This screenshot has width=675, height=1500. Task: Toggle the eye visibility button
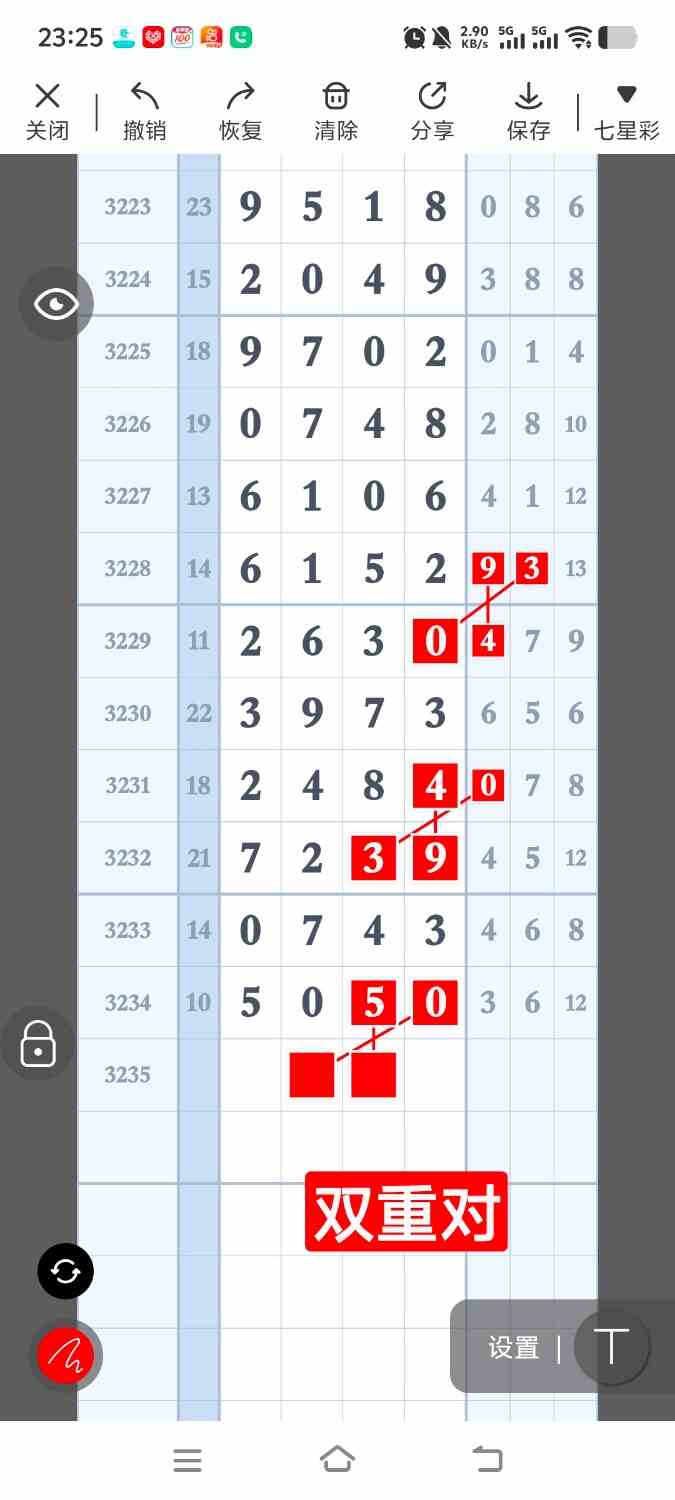56,304
